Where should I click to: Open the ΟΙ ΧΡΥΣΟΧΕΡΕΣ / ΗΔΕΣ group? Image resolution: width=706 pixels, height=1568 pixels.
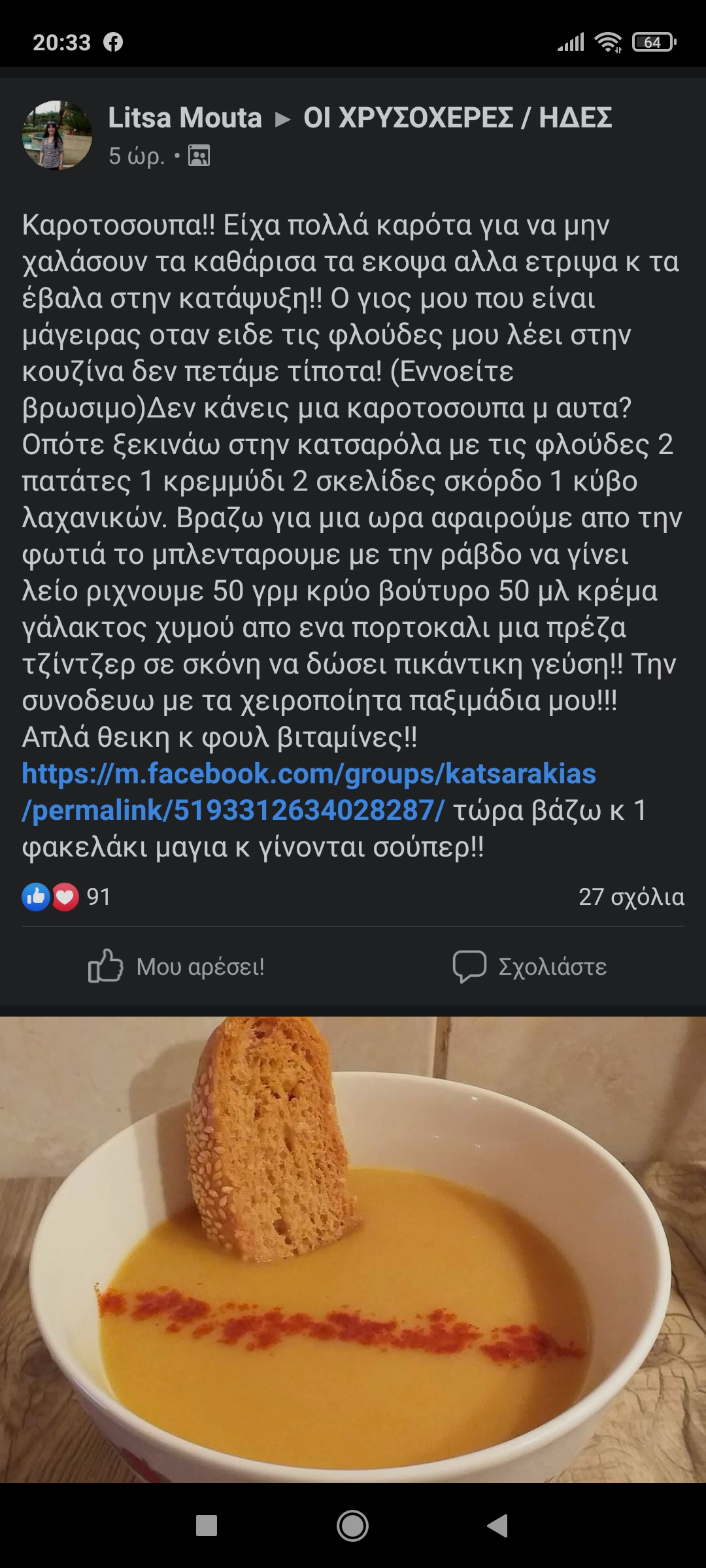coord(458,118)
